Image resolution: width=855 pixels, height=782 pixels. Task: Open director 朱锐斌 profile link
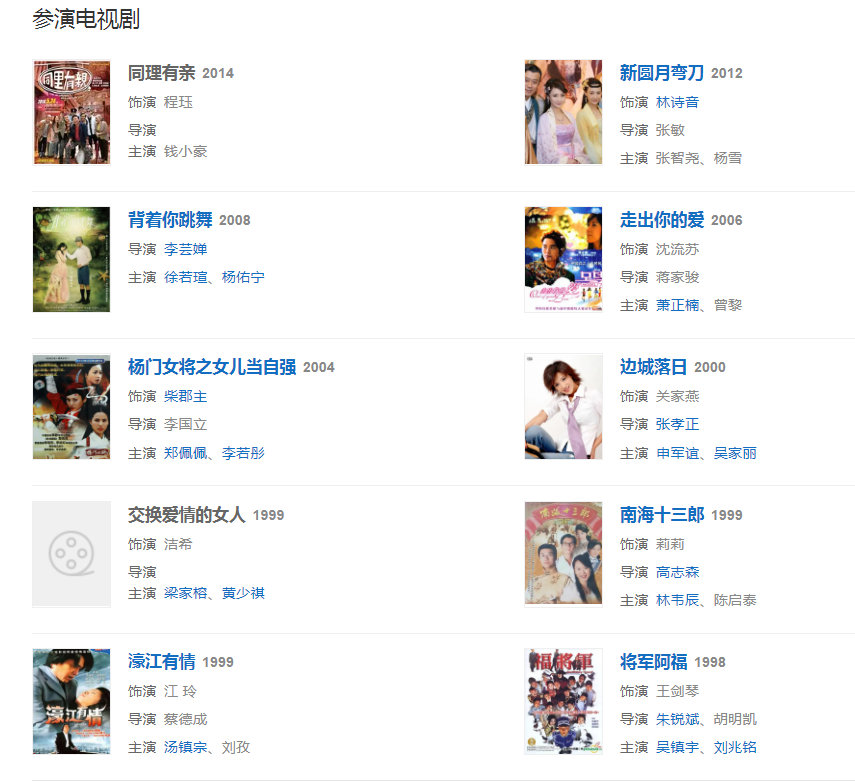(677, 719)
